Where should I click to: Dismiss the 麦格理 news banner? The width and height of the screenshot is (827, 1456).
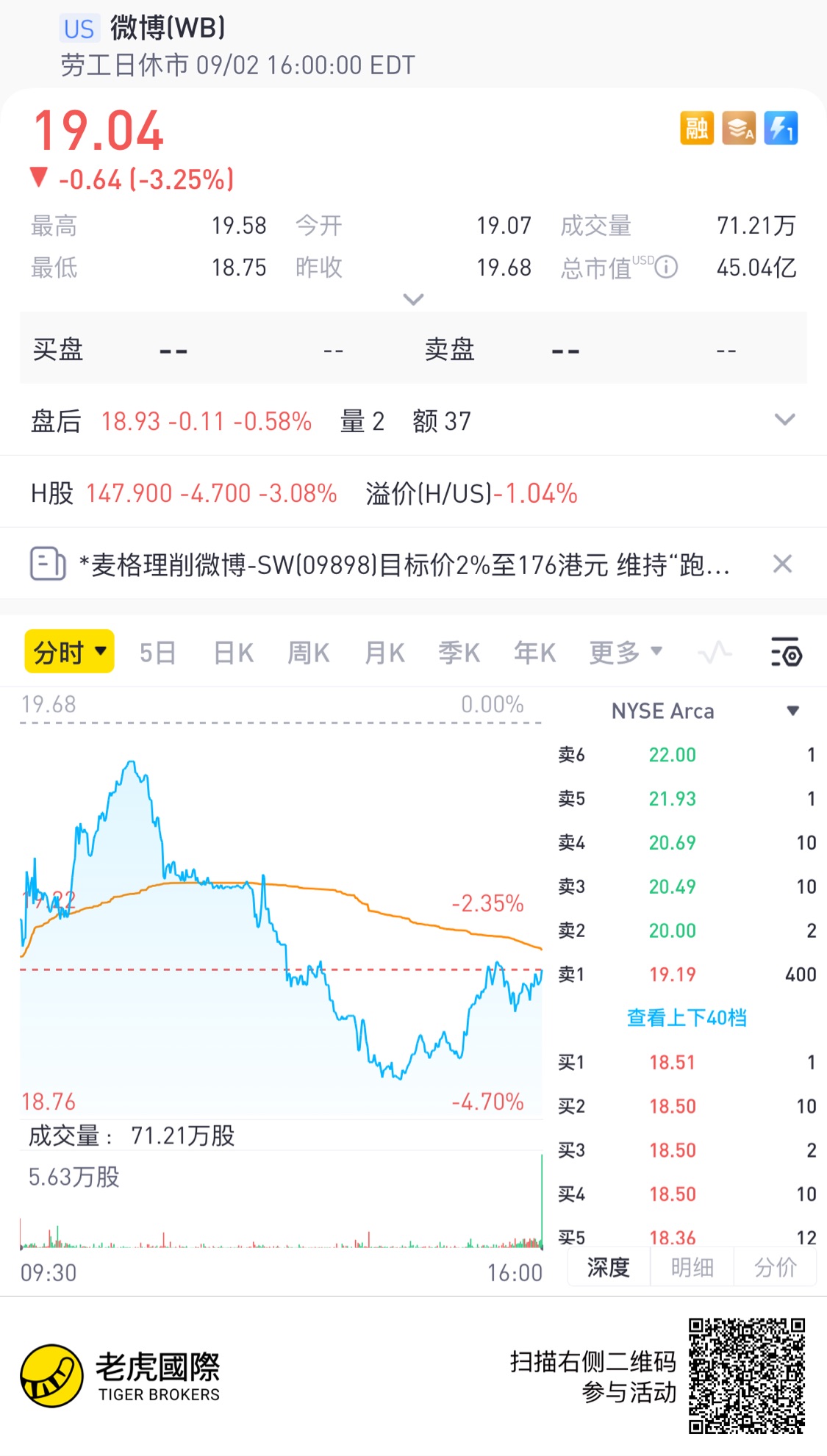[782, 564]
